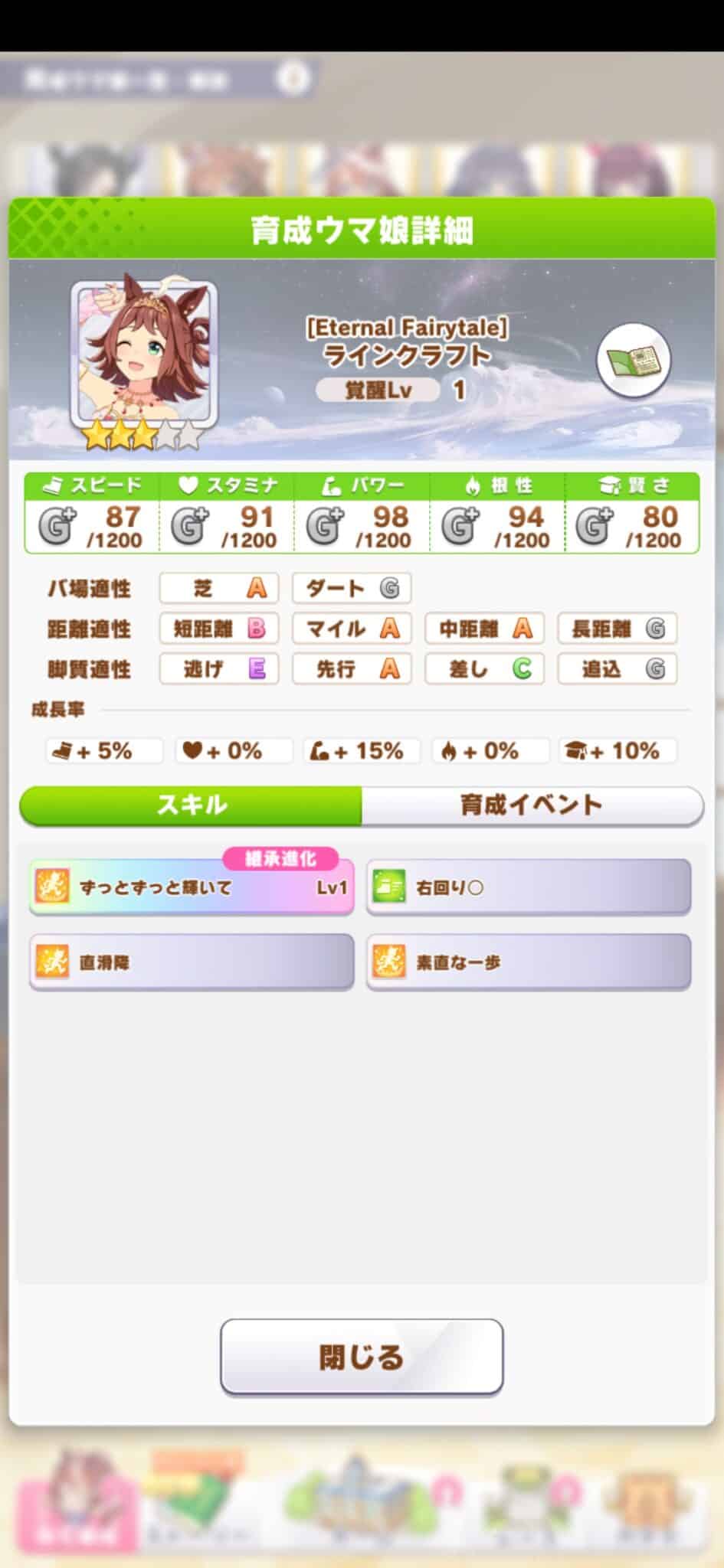Open the character profile book icon

(633, 360)
